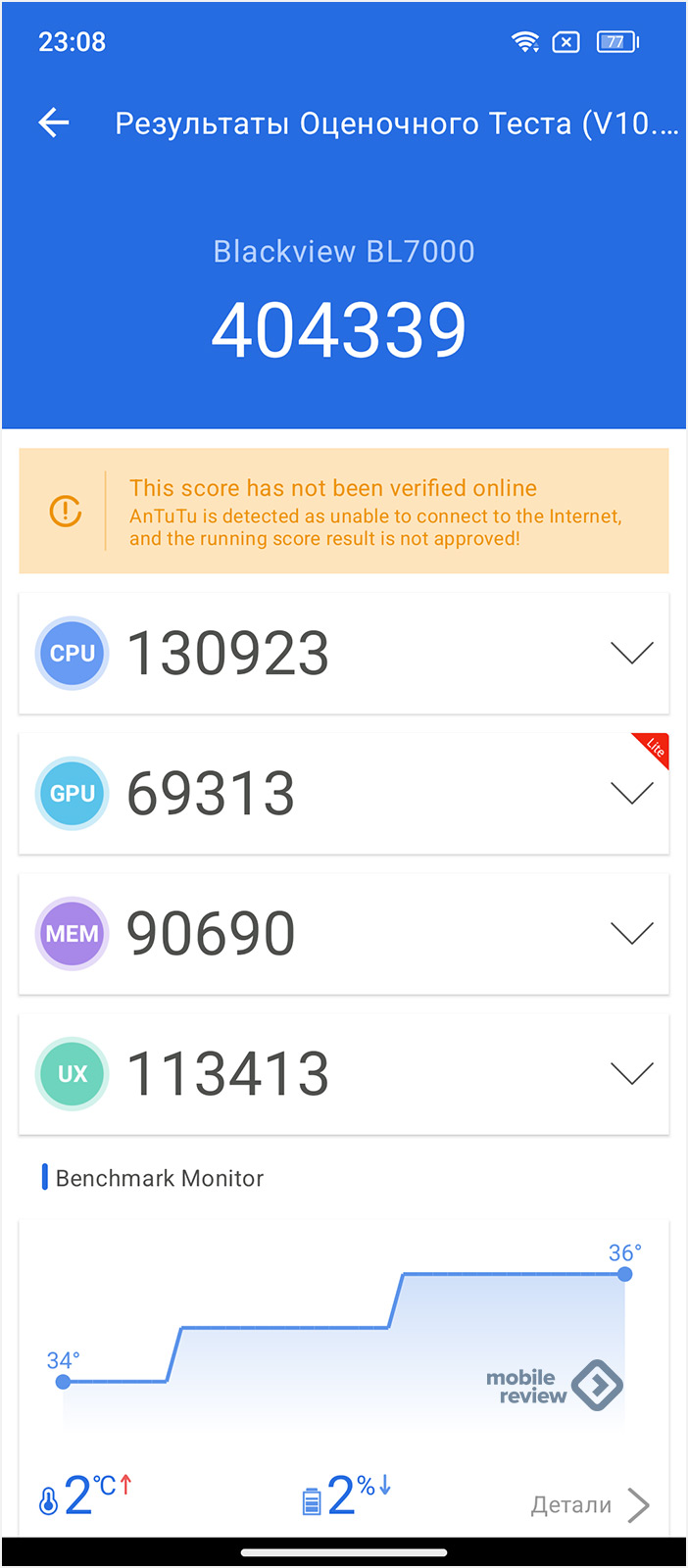
Task: Expand the CPU score 130923 details
Action: (x=631, y=653)
